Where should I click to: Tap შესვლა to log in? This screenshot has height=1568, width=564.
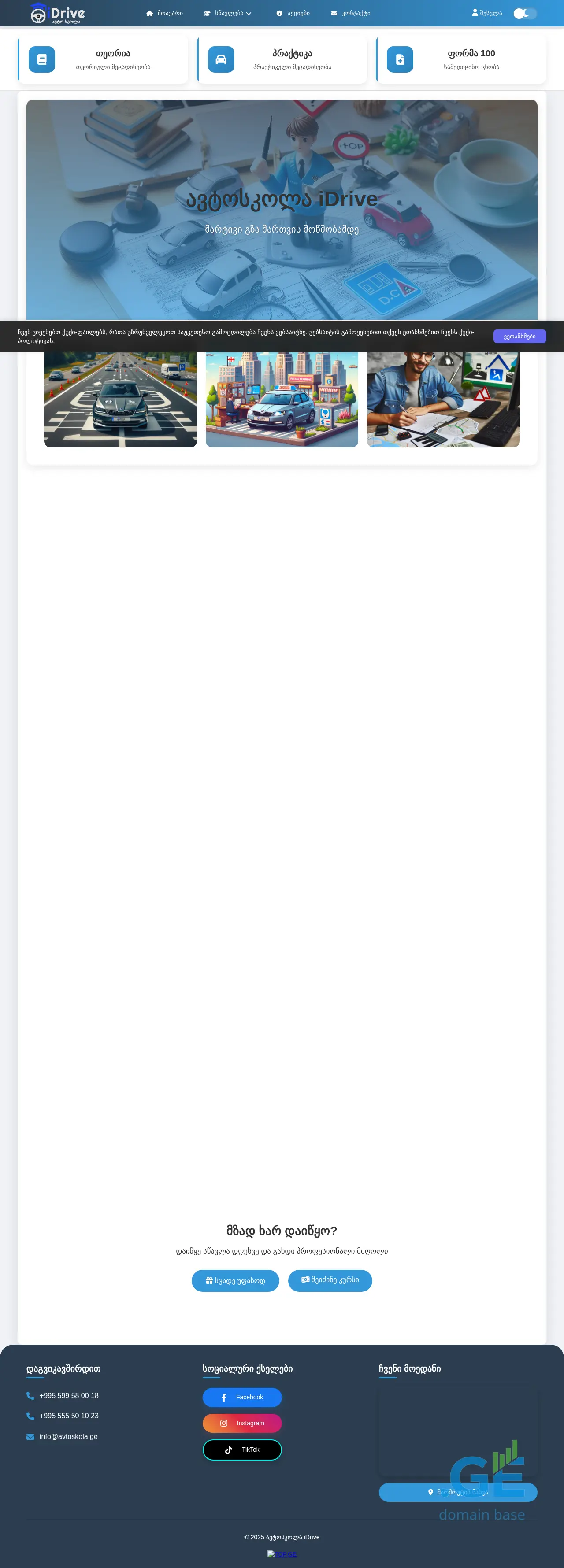pyautogui.click(x=486, y=13)
